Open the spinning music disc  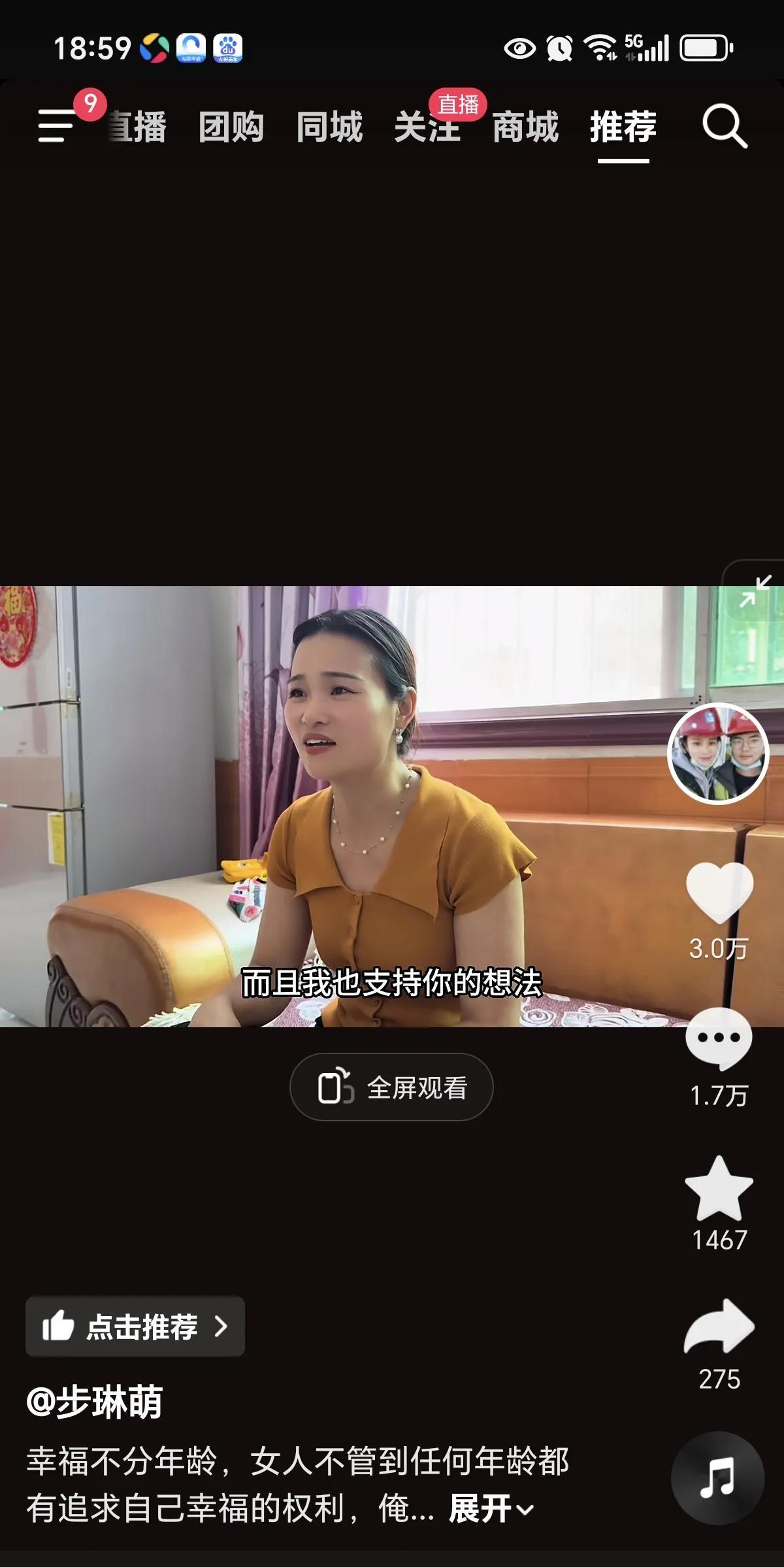coord(718,1478)
